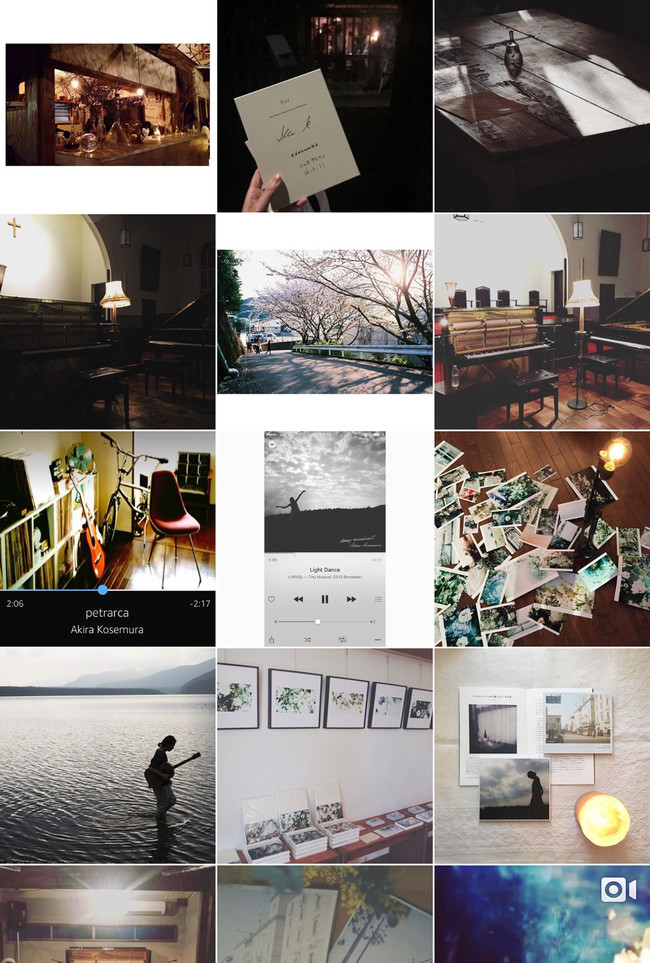View the upright piano with lamp post
This screenshot has width=650, height=963.
542,321
